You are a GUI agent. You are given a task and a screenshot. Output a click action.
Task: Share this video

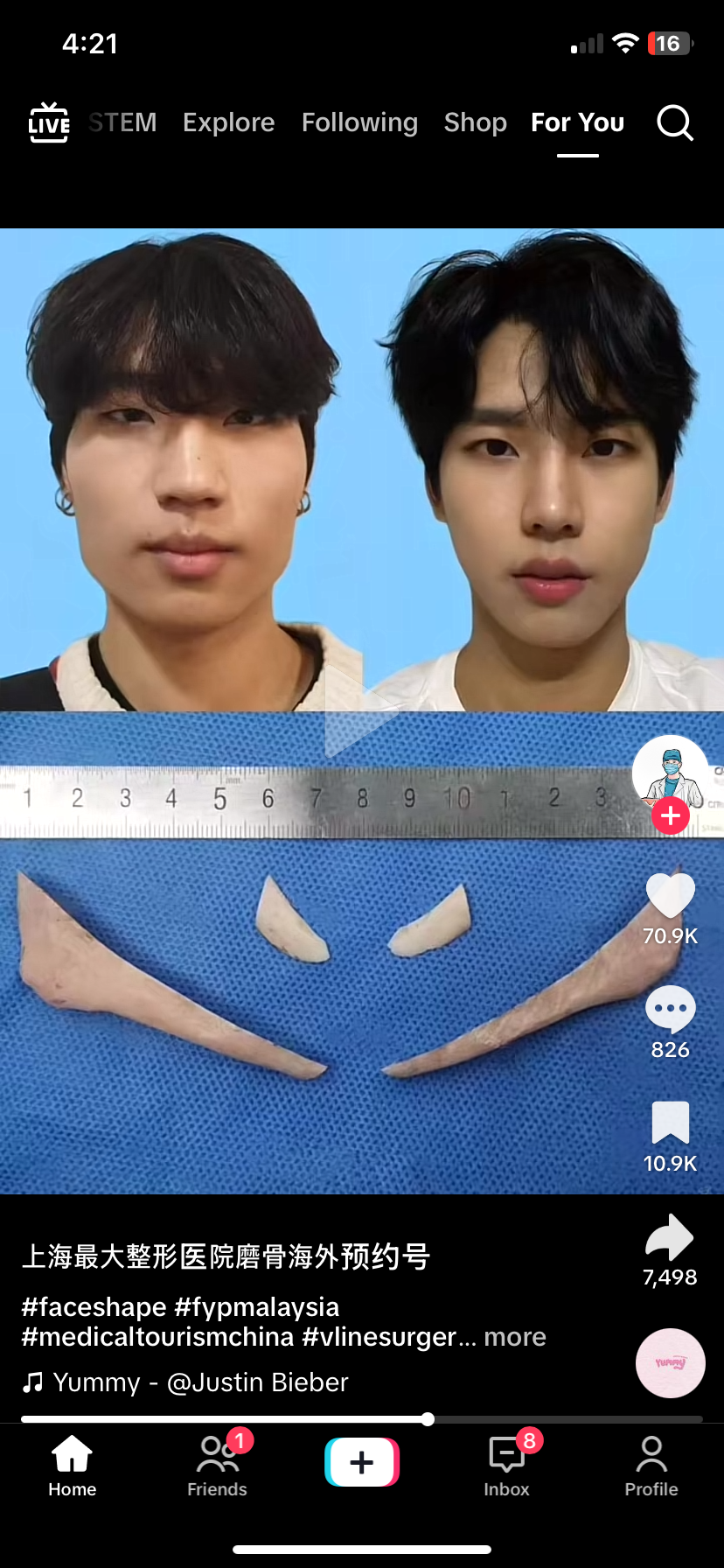pos(670,1236)
